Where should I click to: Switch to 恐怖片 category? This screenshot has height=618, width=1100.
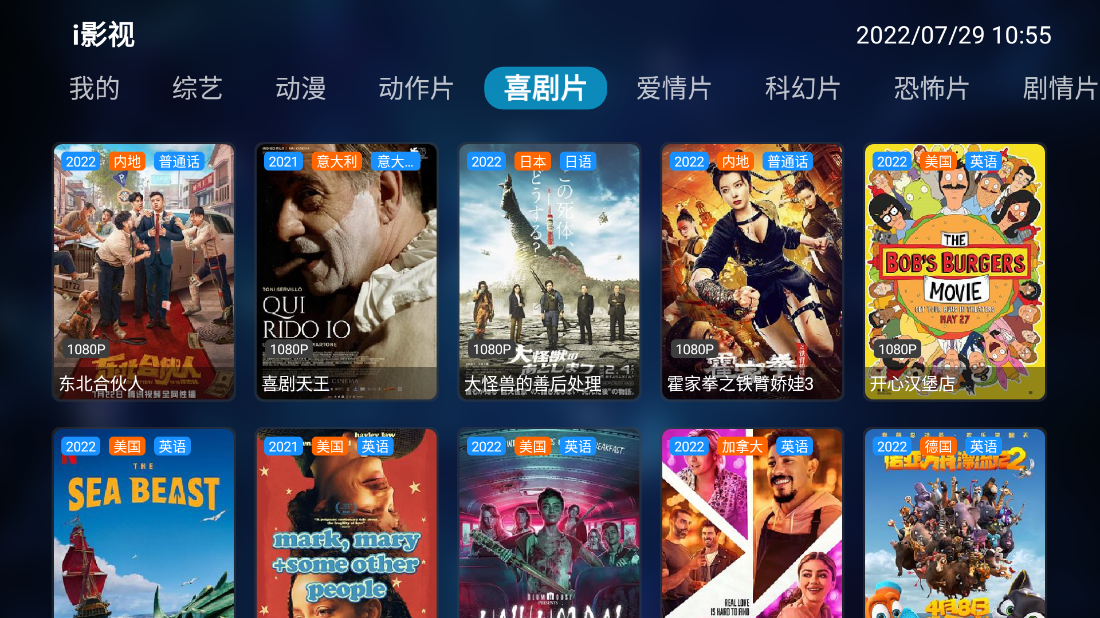(x=931, y=89)
